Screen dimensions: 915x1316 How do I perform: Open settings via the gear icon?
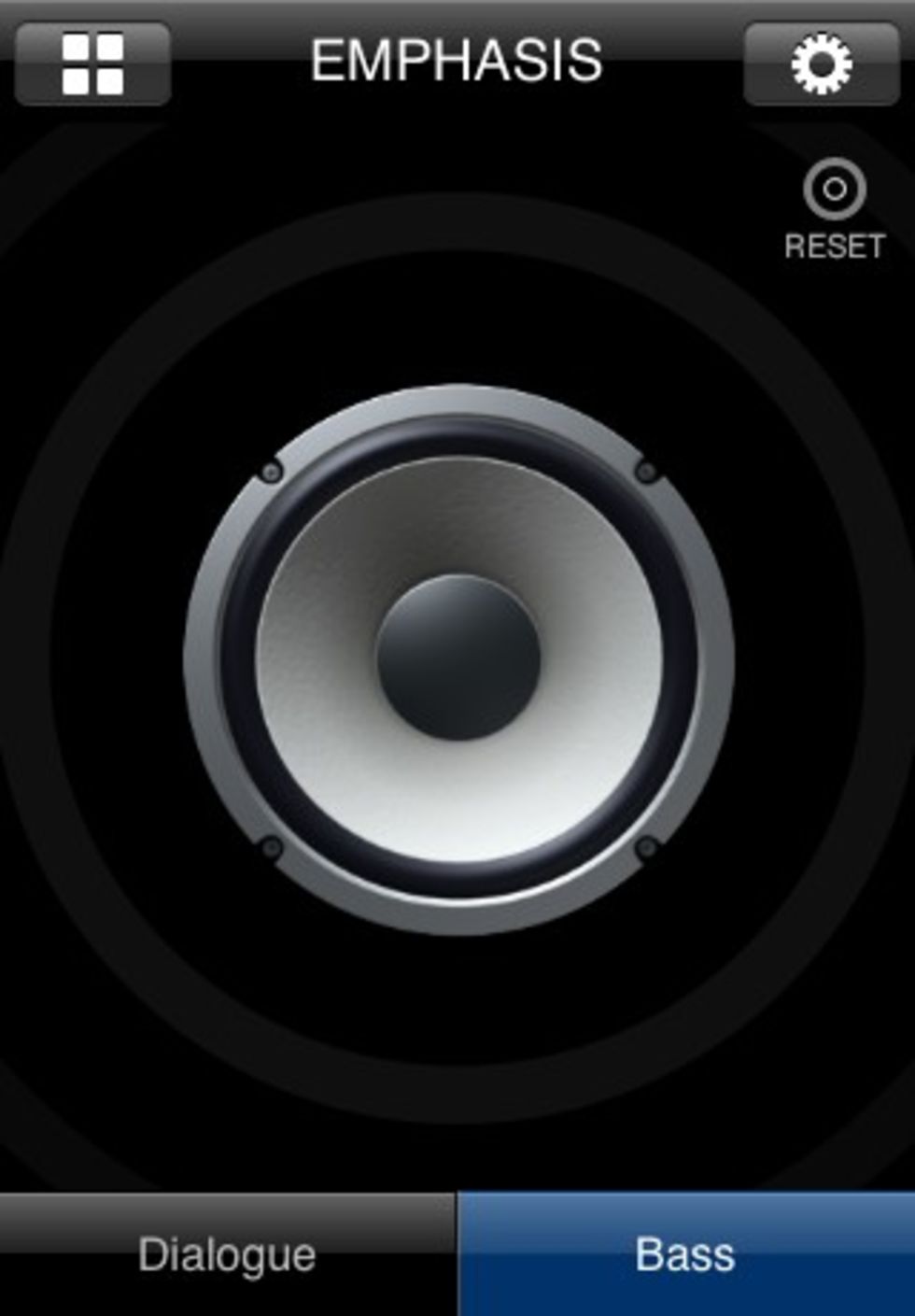point(821,64)
